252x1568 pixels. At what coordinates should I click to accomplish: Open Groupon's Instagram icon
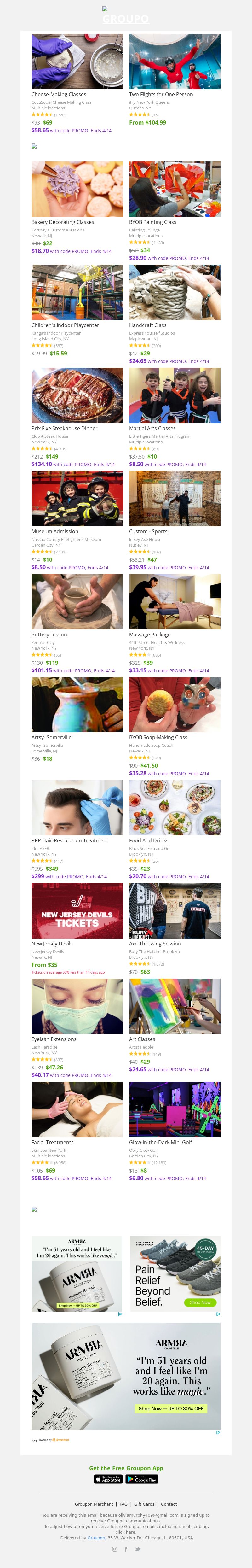pyautogui.click(x=114, y=1549)
